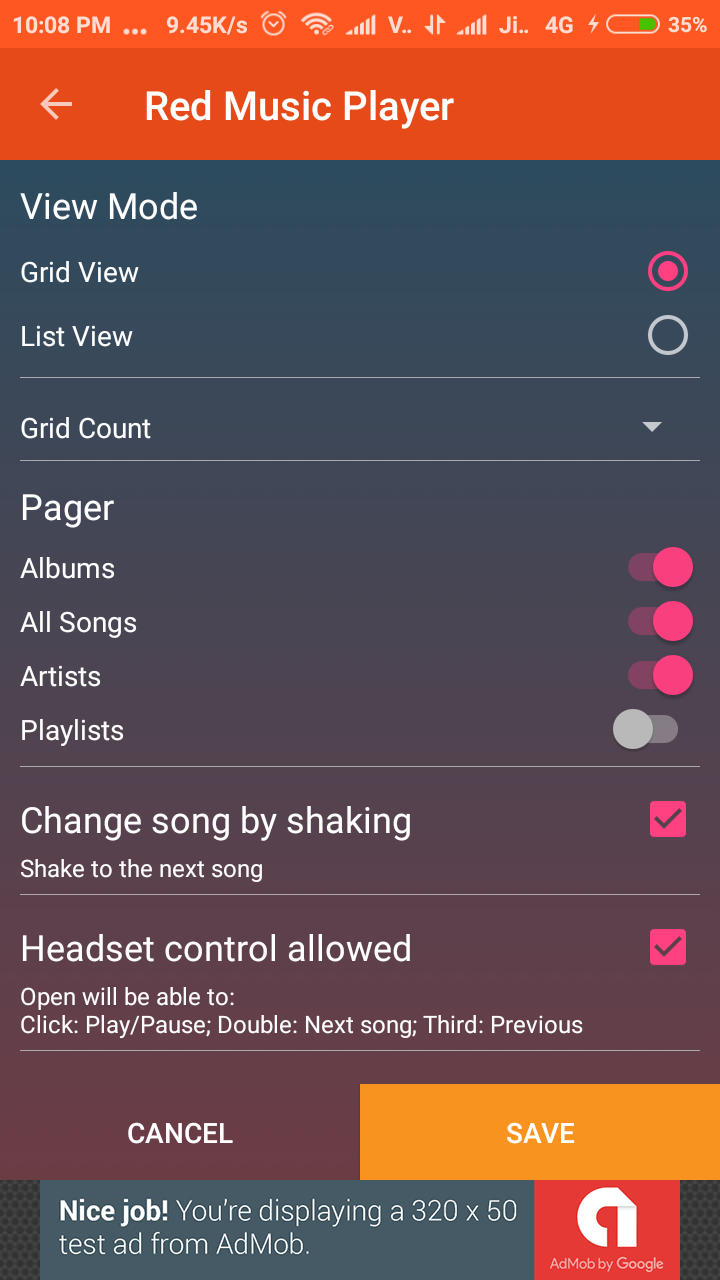The width and height of the screenshot is (720, 1280).
Task: Select the Grid View option
Action: click(x=667, y=271)
